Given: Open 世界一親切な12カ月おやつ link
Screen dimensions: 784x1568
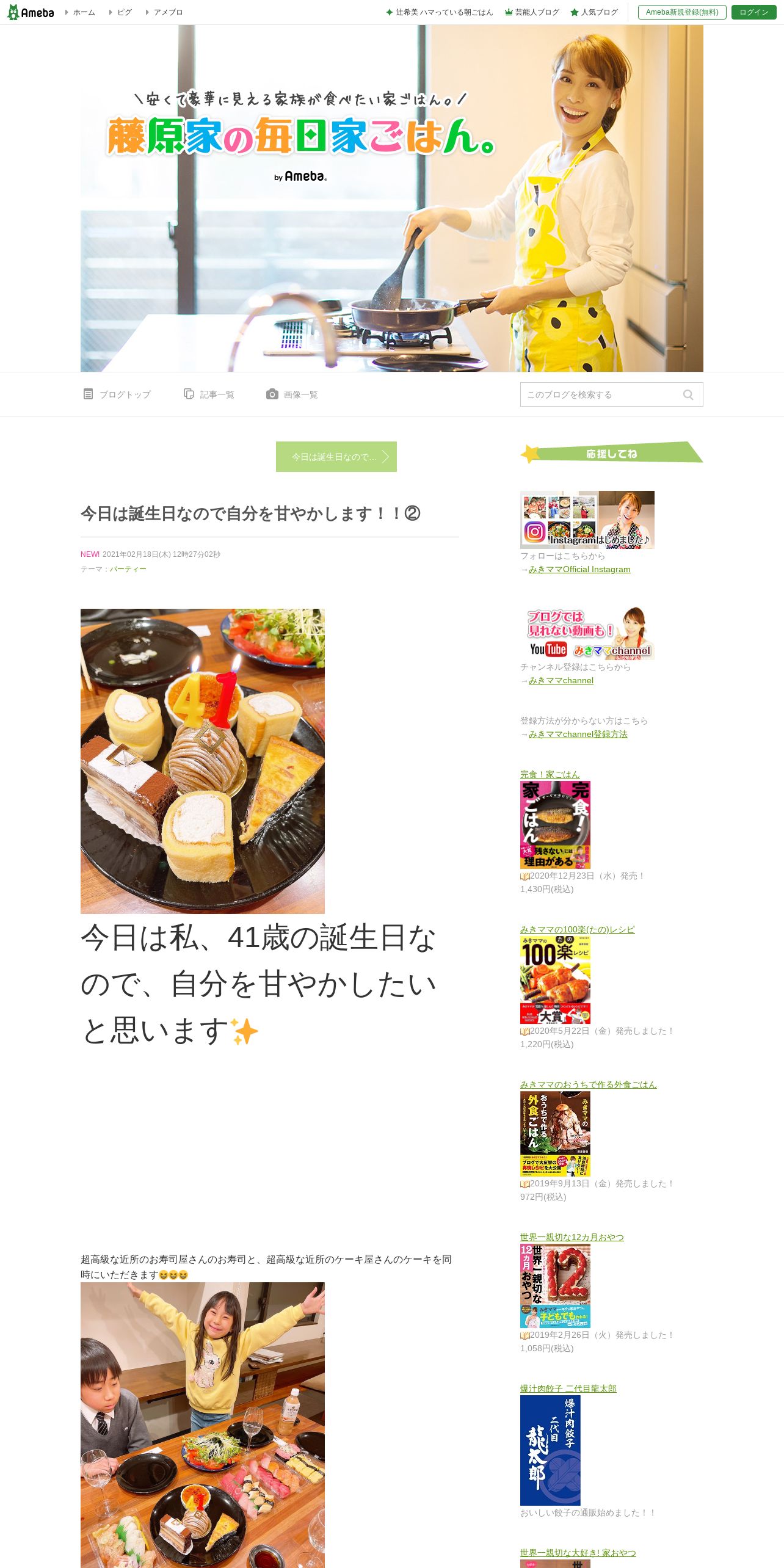Looking at the screenshot, I should pos(572,1237).
